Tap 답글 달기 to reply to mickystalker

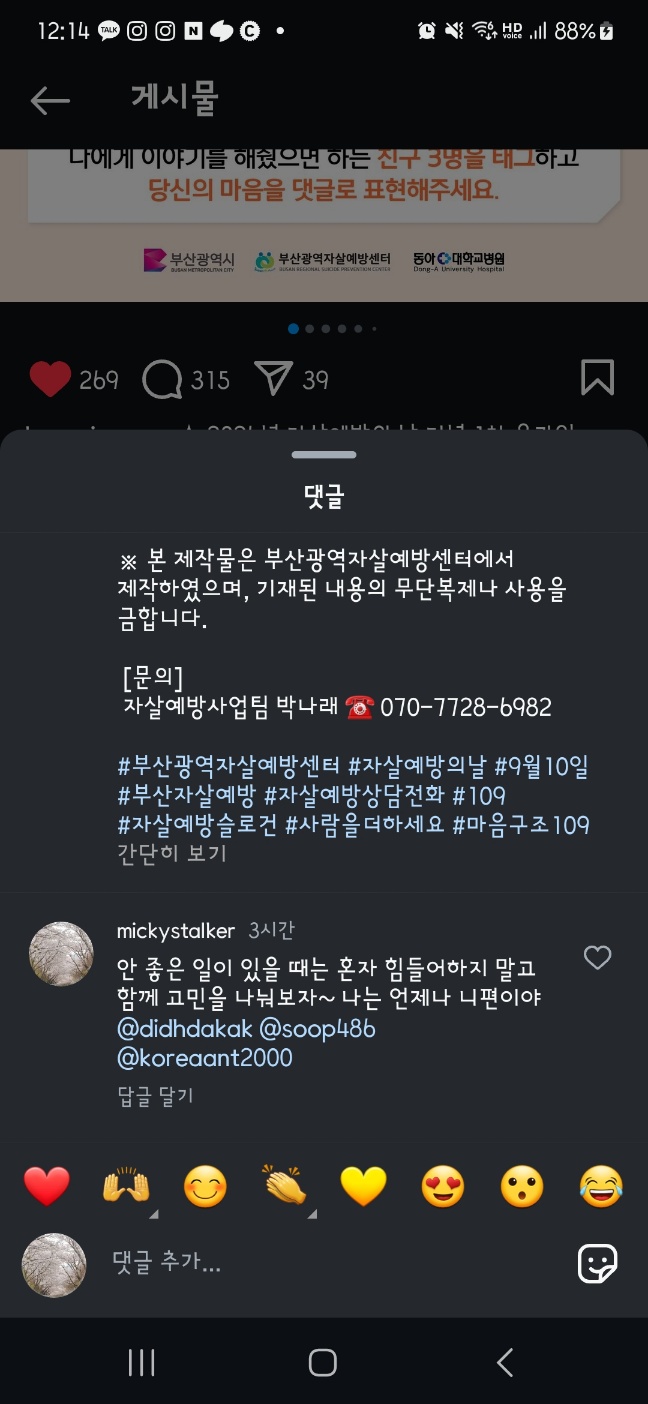(x=155, y=1096)
